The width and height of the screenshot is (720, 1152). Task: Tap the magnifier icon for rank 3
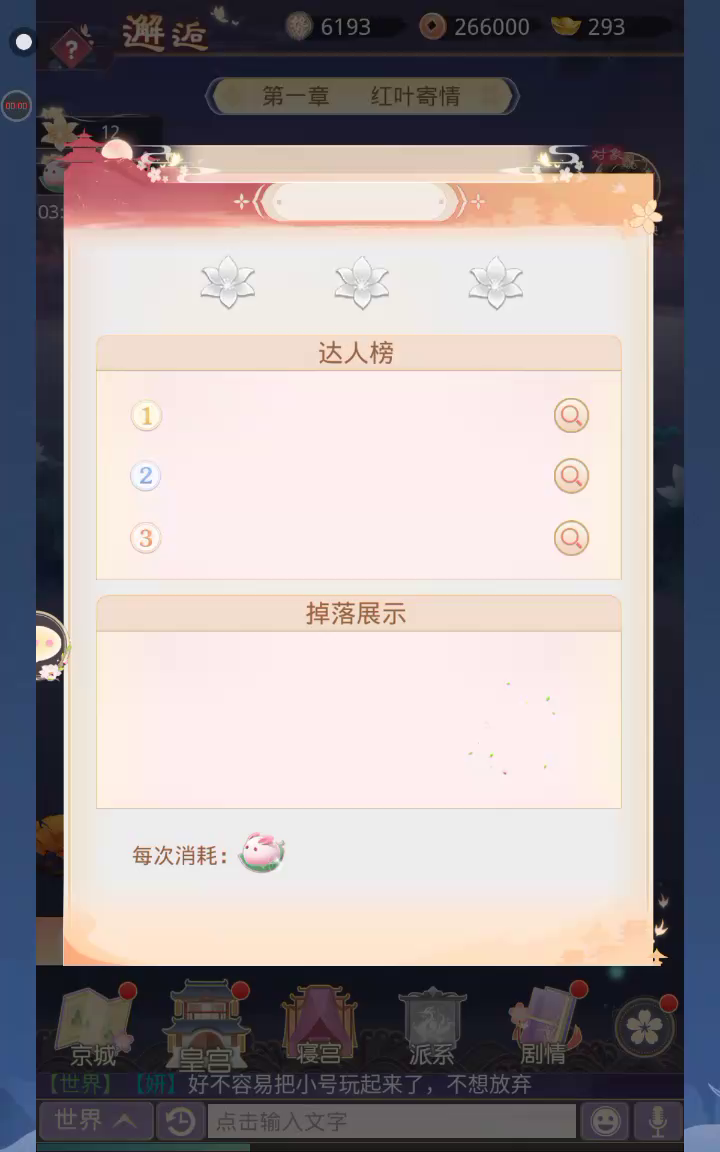[x=571, y=538]
